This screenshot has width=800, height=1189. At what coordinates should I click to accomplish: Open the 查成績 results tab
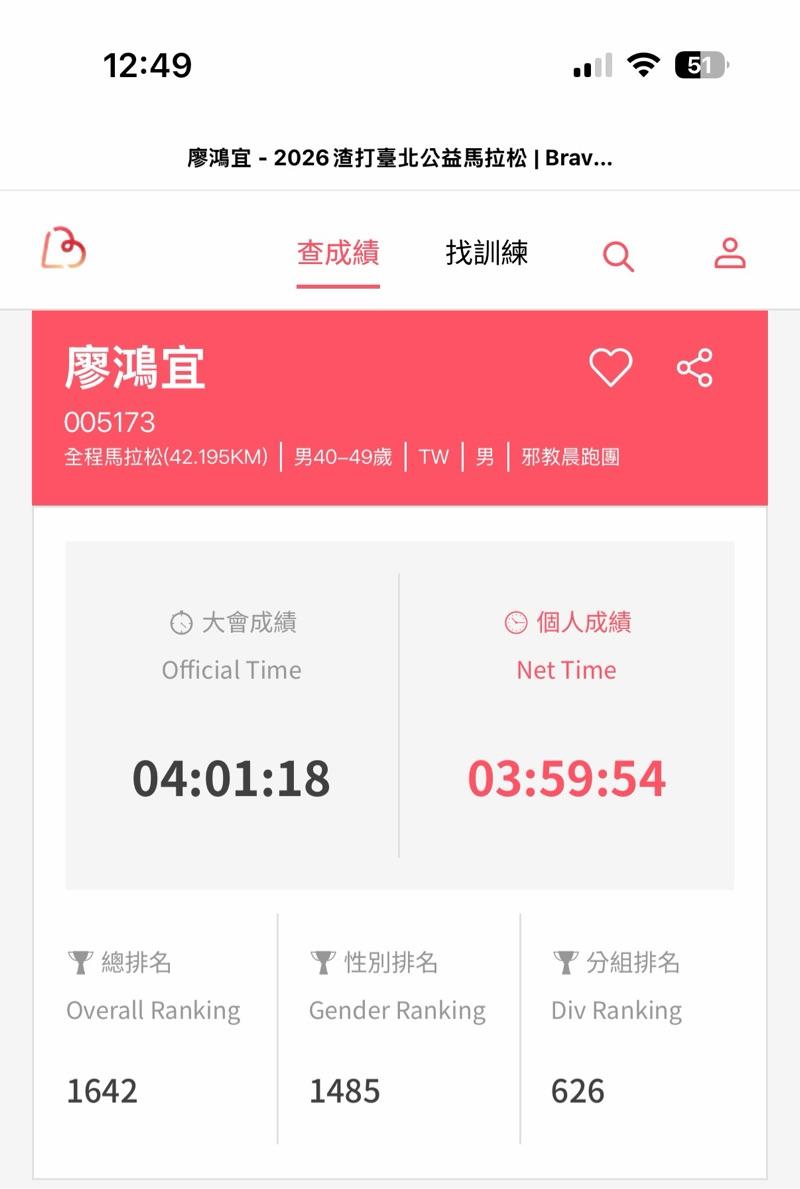[338, 253]
